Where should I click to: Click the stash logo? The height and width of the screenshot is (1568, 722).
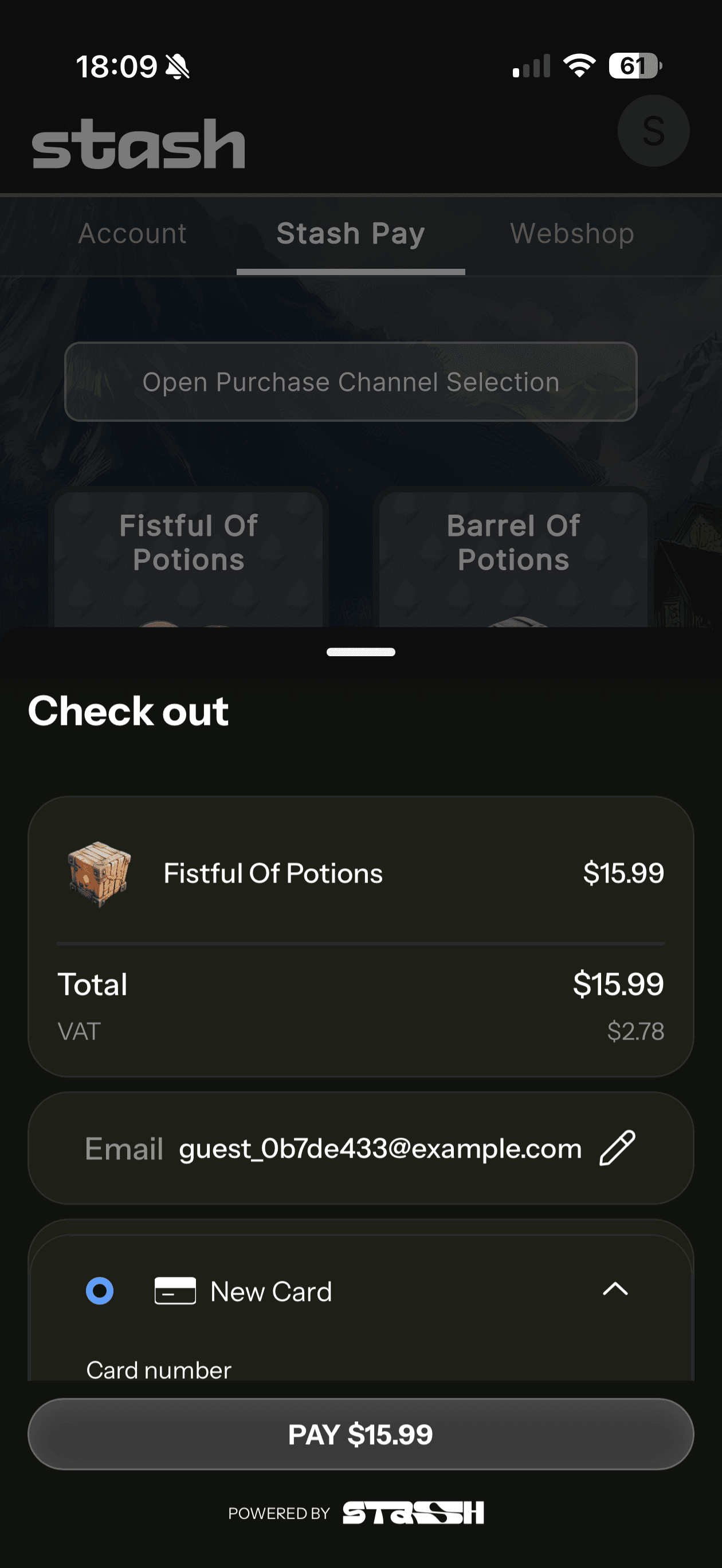coord(138,144)
